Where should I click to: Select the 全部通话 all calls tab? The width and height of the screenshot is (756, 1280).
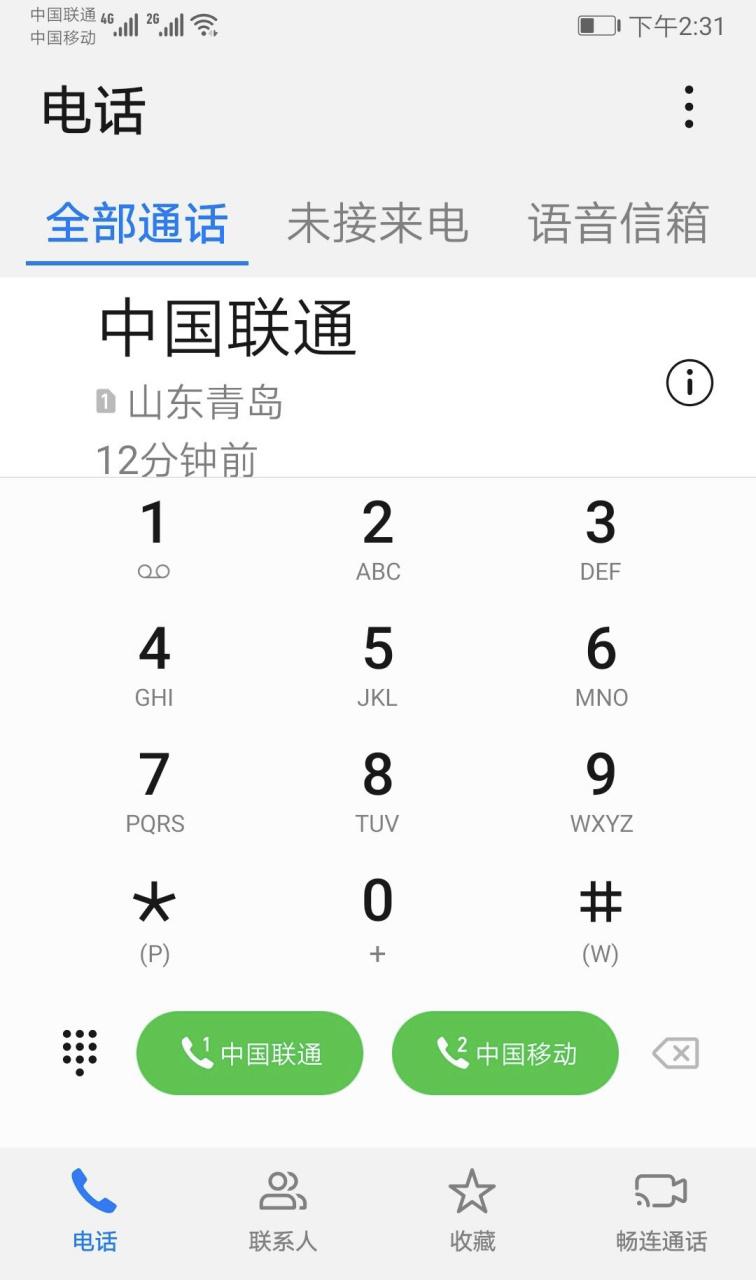click(135, 223)
